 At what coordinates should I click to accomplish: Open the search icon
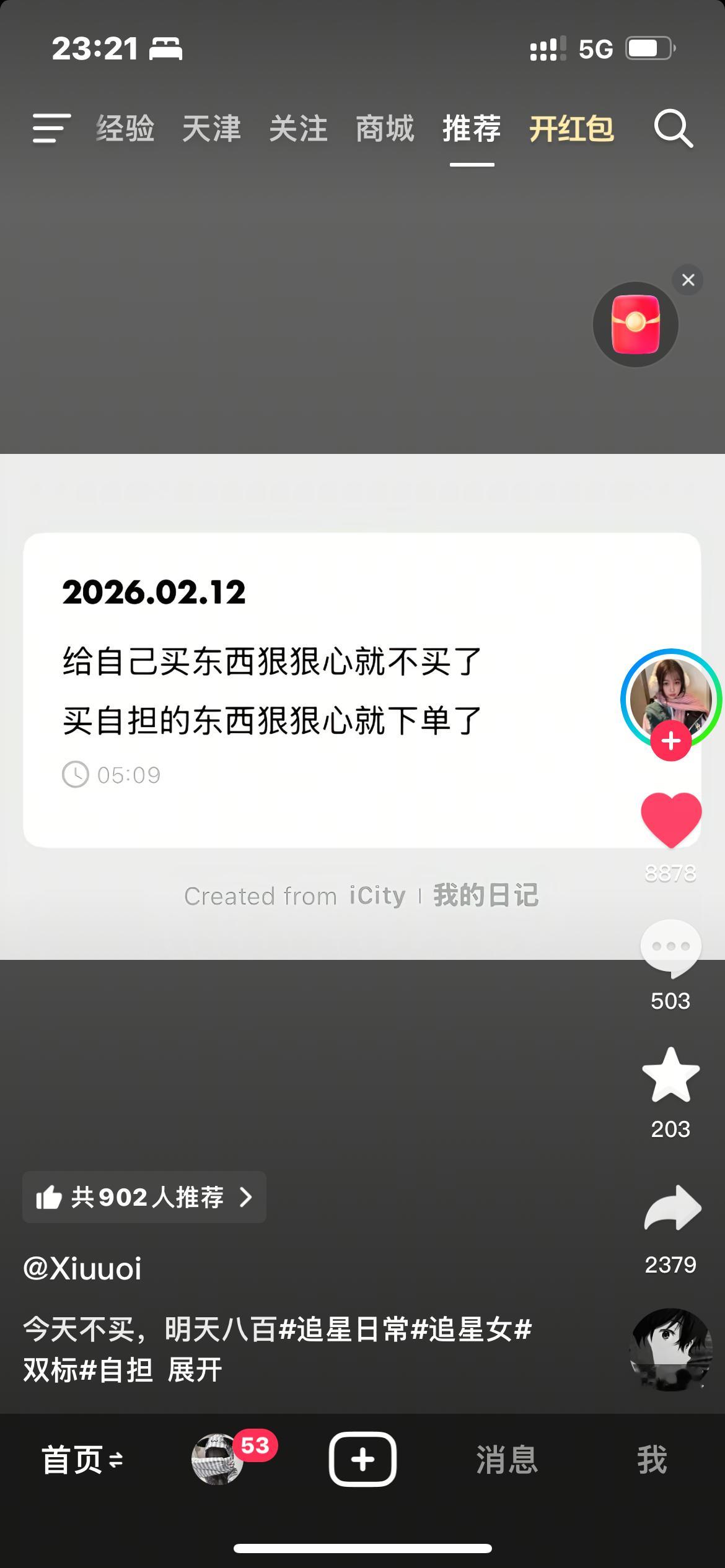click(673, 129)
